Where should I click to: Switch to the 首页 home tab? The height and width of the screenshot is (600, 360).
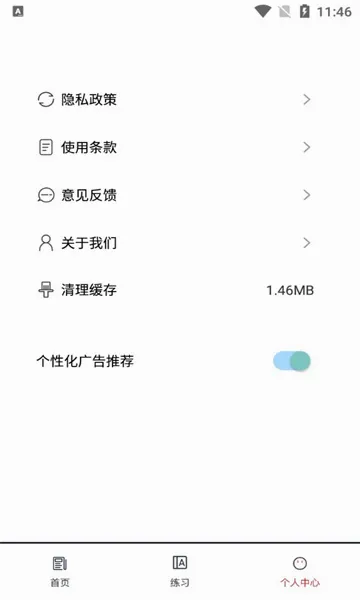coord(60,572)
